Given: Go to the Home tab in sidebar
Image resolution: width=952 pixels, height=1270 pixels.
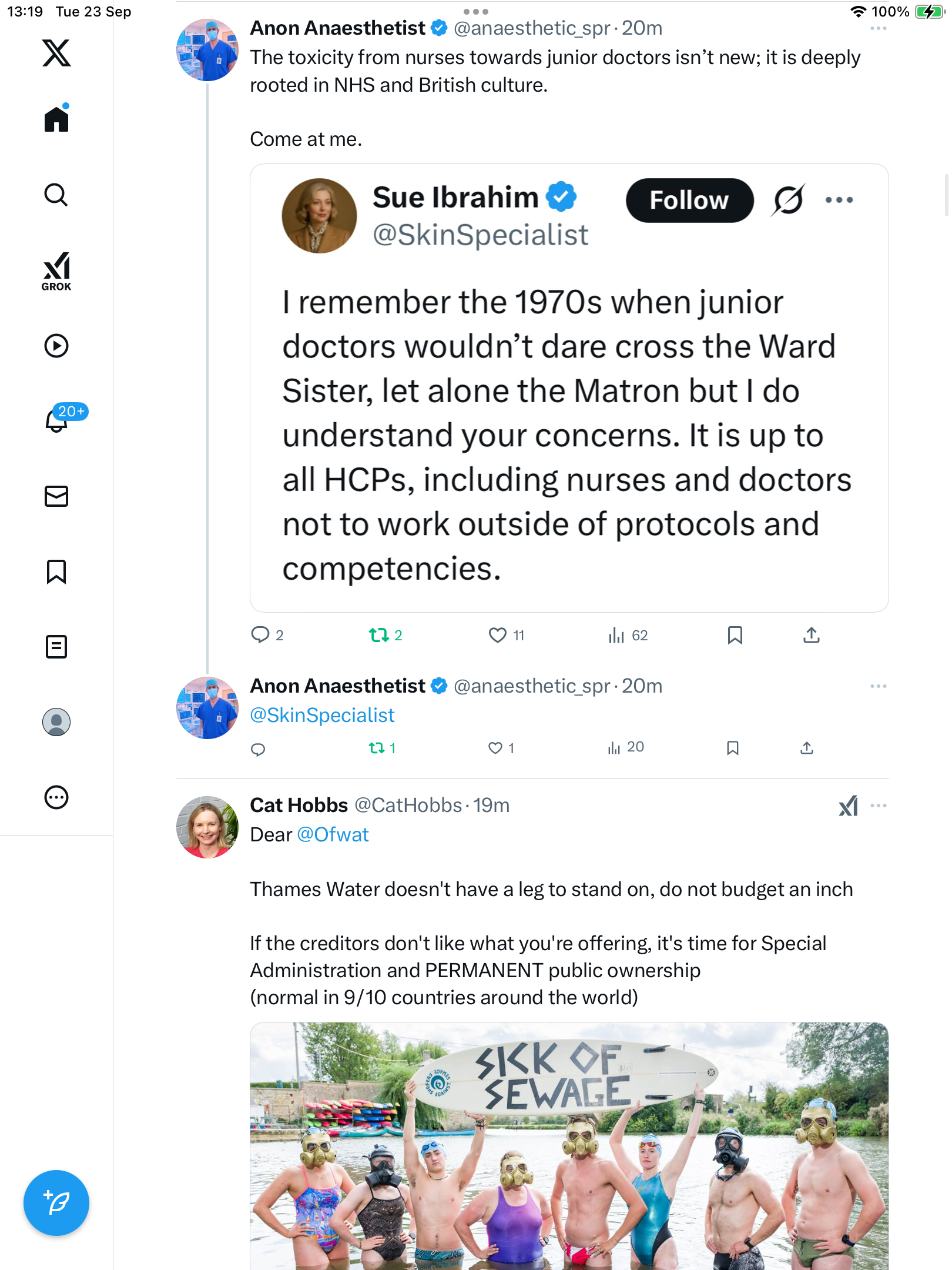Looking at the screenshot, I should (x=56, y=119).
